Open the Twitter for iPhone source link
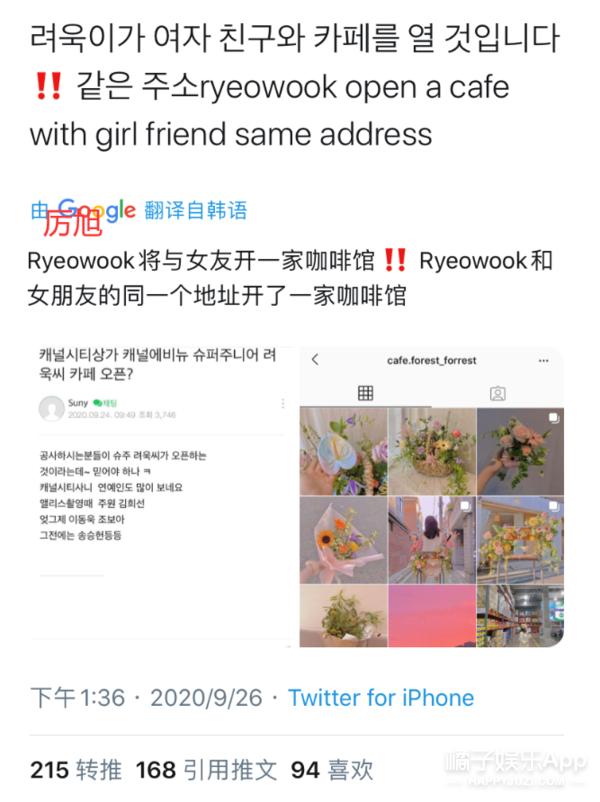Viewport: 600px width, 802px height. click(x=381, y=697)
